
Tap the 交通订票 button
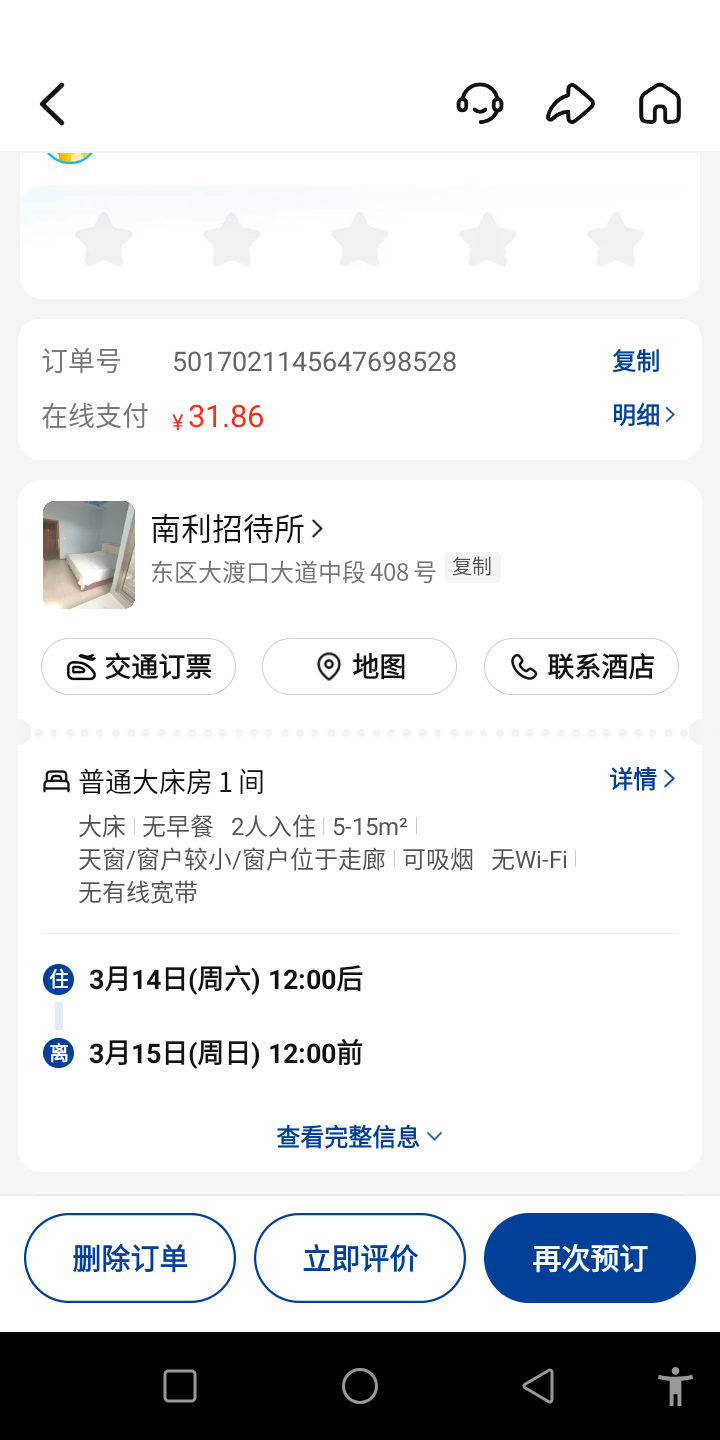(138, 666)
